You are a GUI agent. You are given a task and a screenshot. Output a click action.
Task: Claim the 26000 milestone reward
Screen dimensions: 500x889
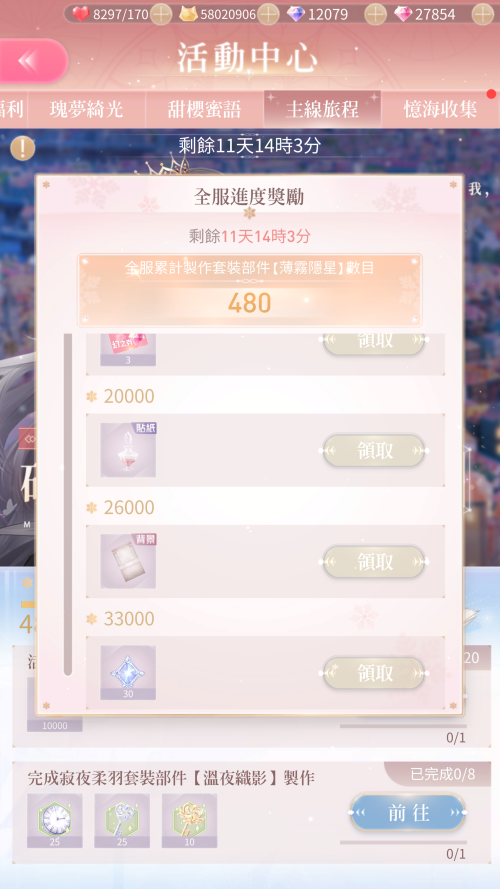(374, 562)
